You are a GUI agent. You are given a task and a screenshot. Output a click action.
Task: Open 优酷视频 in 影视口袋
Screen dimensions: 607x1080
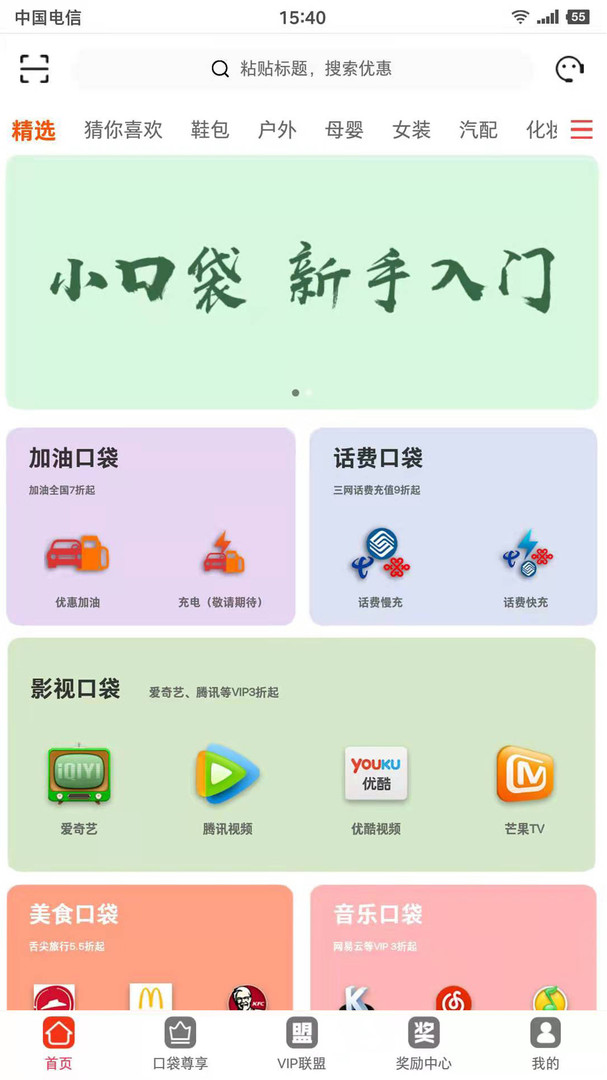click(x=376, y=788)
